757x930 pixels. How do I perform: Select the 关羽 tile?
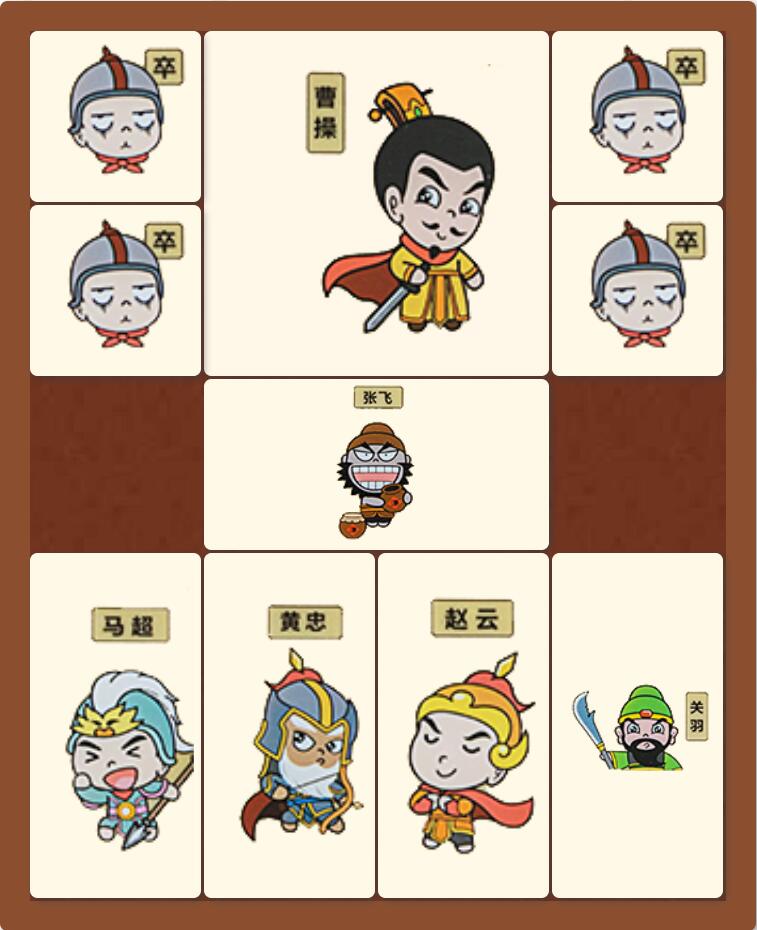click(x=637, y=726)
